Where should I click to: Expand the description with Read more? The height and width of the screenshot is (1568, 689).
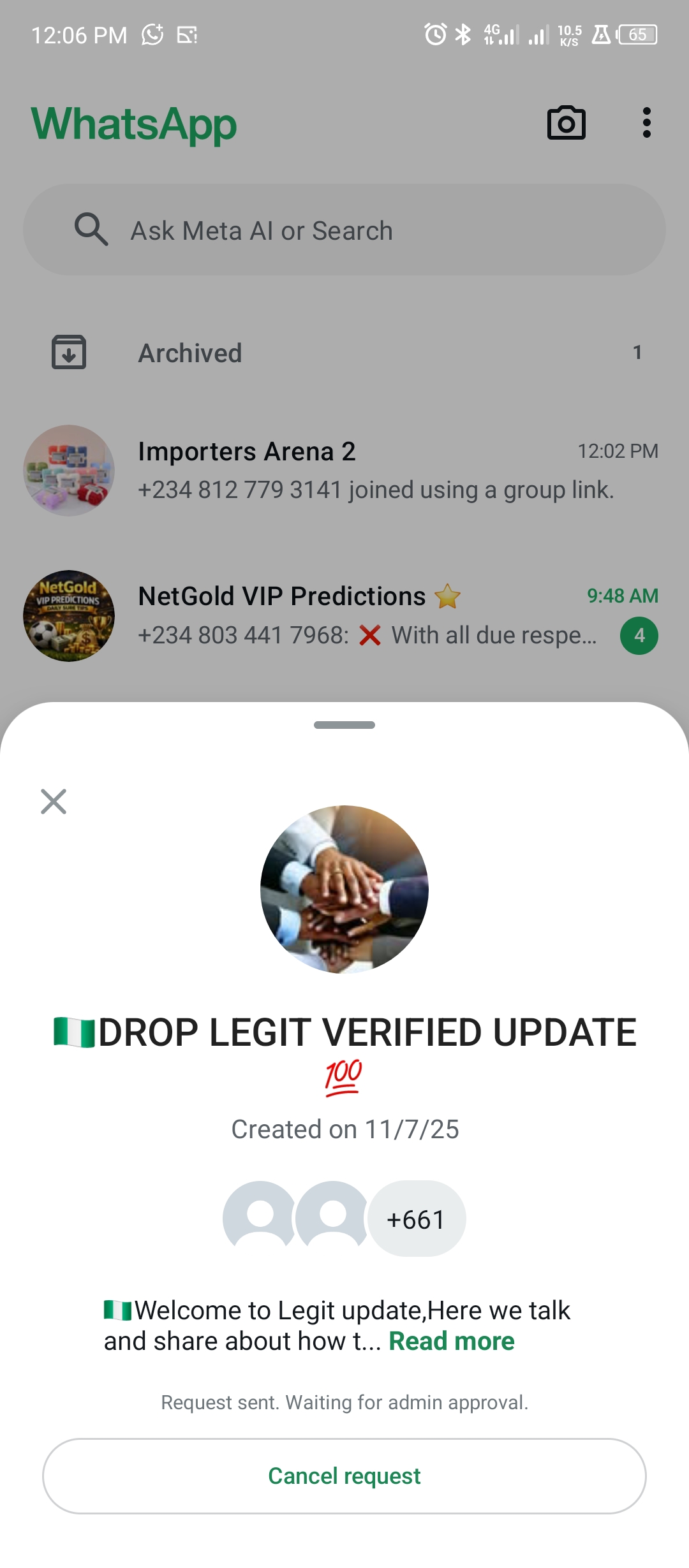[x=451, y=1341]
